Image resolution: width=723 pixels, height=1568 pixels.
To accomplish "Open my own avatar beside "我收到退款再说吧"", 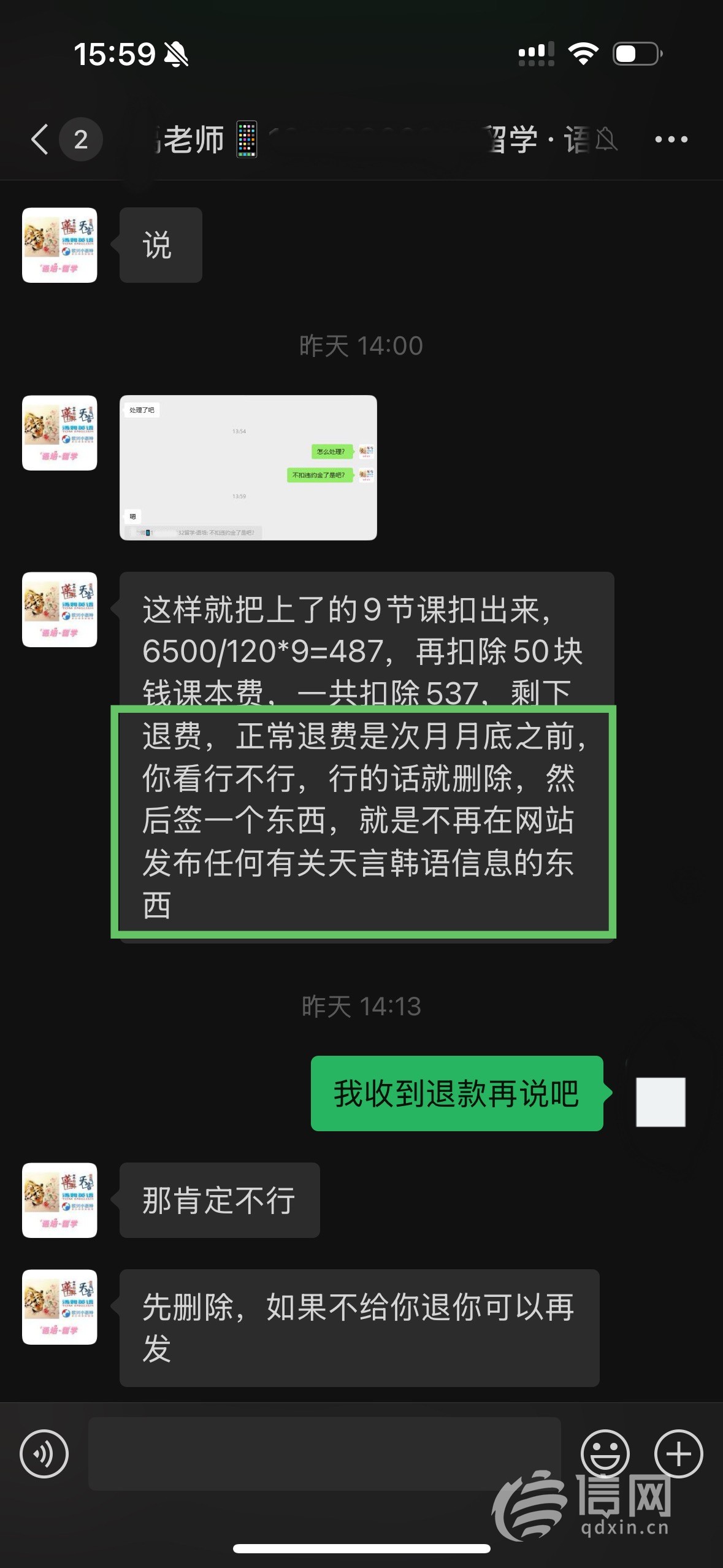I will (660, 1102).
